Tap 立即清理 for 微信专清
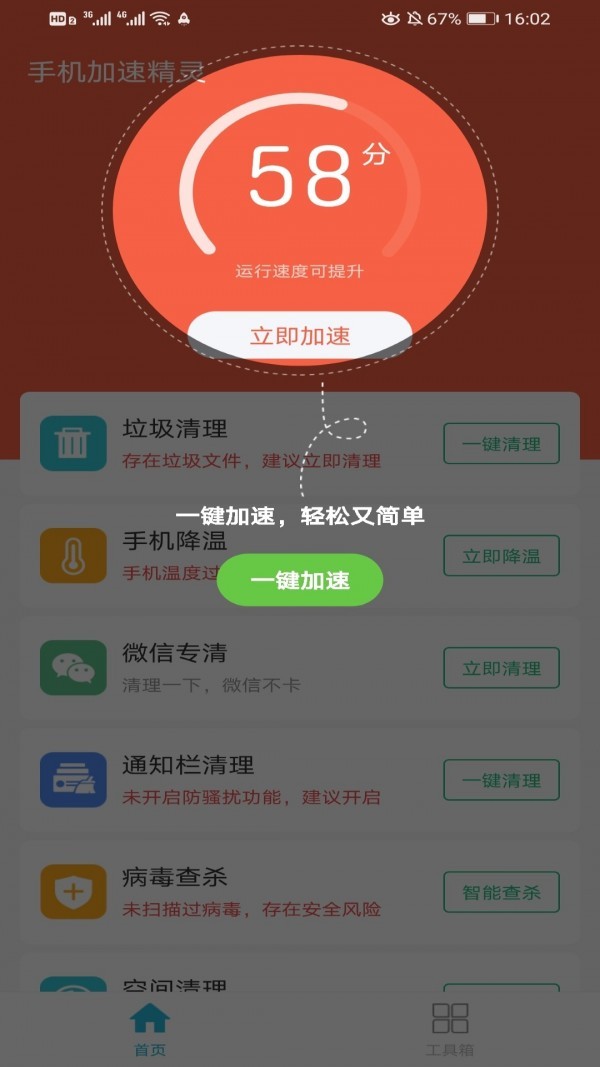Viewport: 600px width, 1067px height. point(501,668)
